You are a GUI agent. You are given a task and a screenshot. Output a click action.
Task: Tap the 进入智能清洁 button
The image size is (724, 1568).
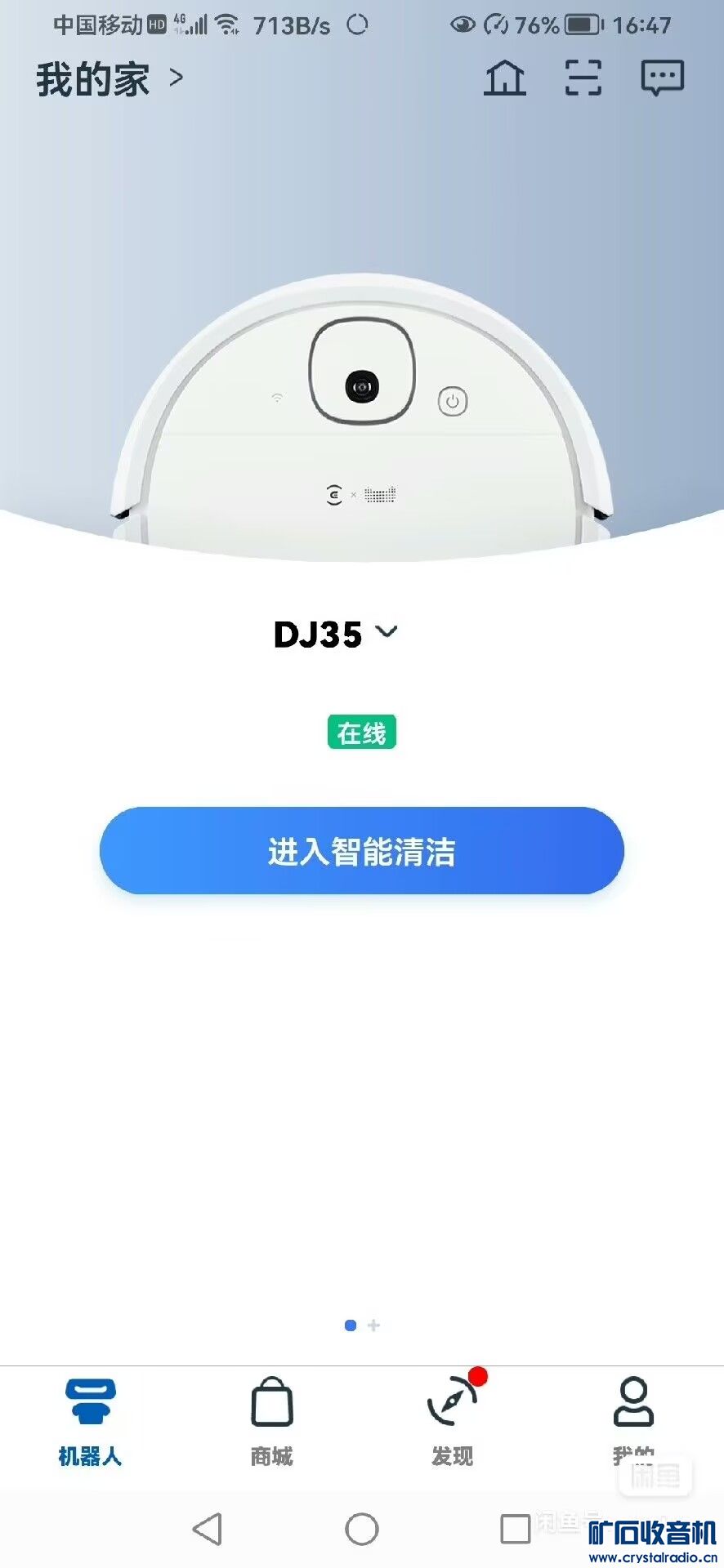point(361,851)
